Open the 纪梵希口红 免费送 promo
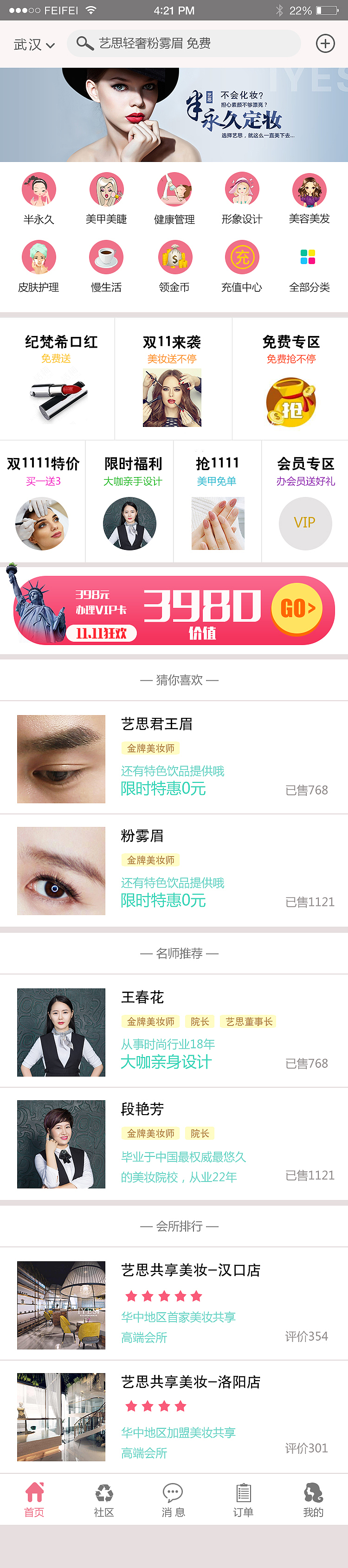This screenshot has height=1568, width=348. 58,378
